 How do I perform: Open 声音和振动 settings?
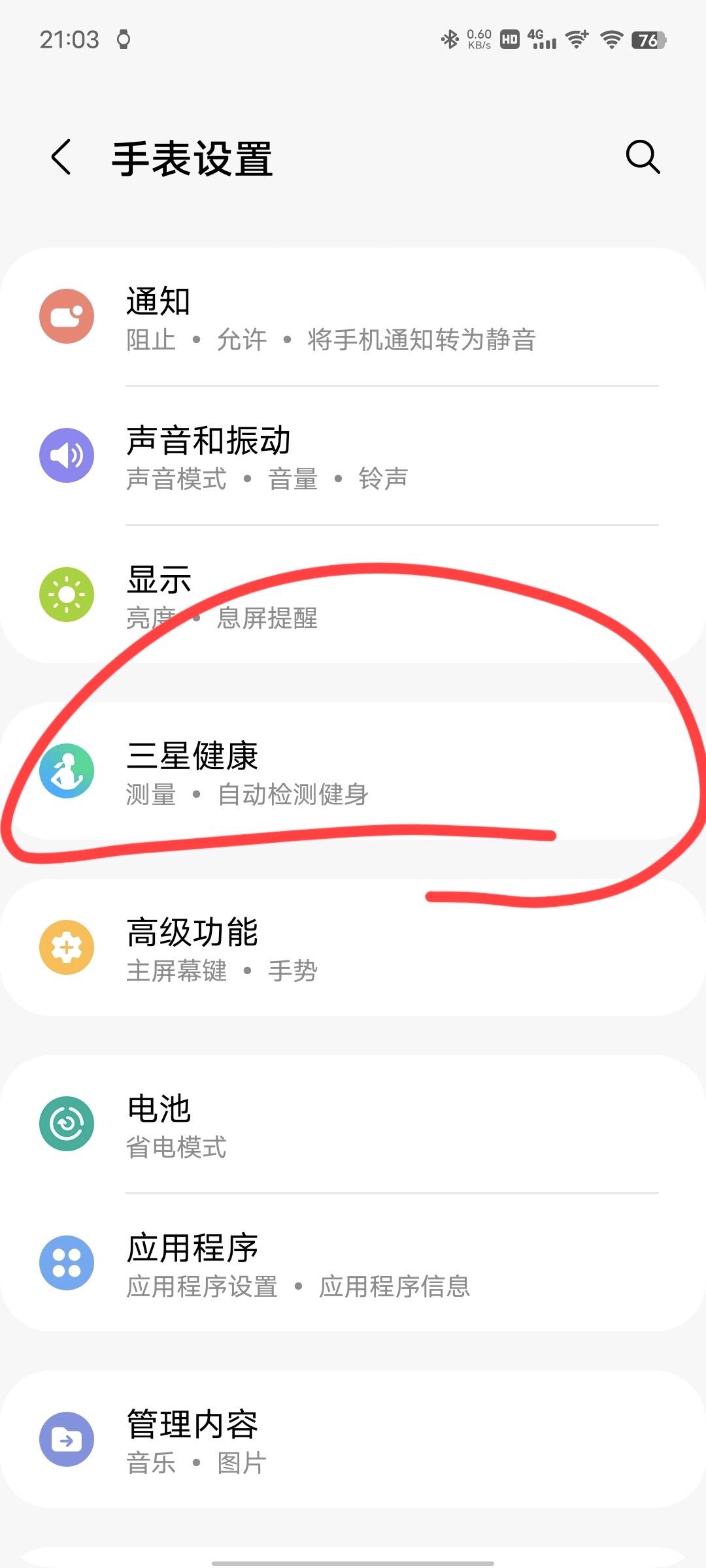(353, 456)
